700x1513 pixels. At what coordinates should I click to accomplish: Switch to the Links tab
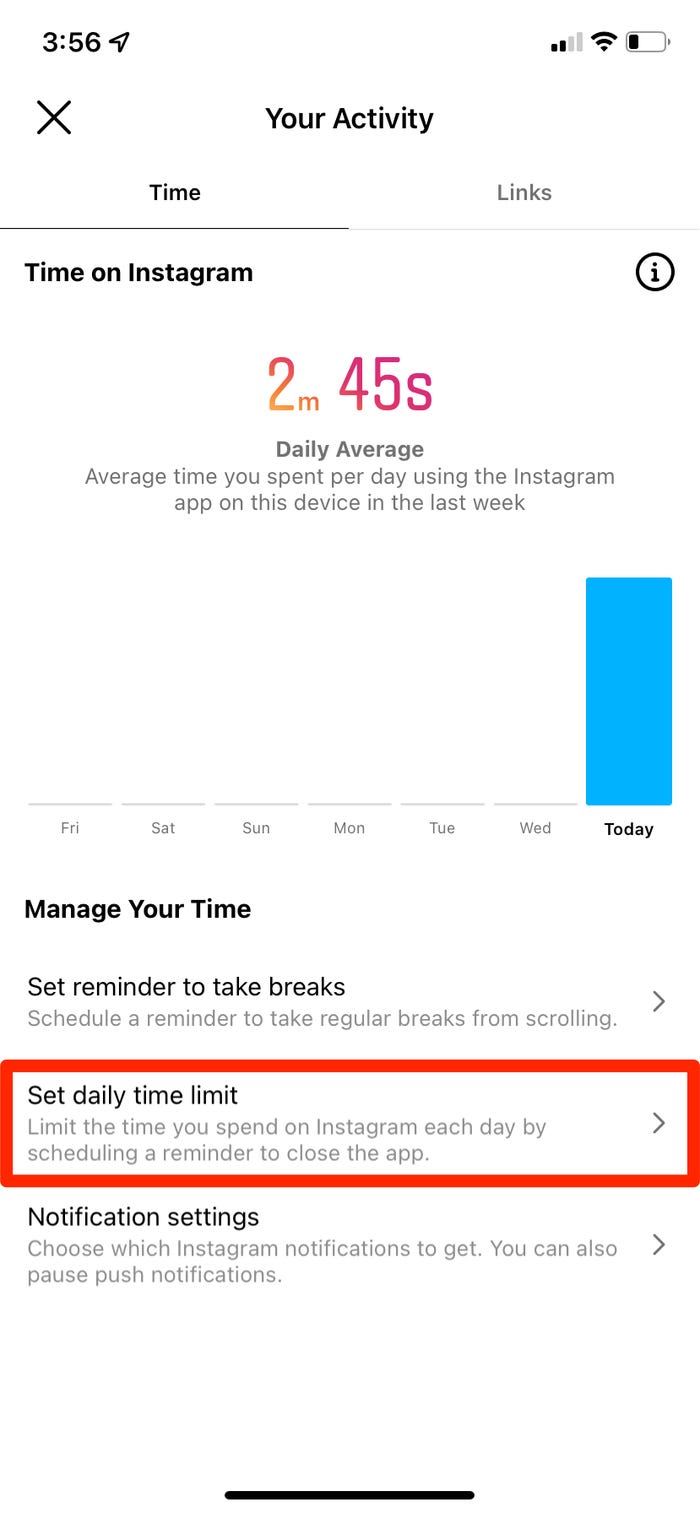[524, 193]
